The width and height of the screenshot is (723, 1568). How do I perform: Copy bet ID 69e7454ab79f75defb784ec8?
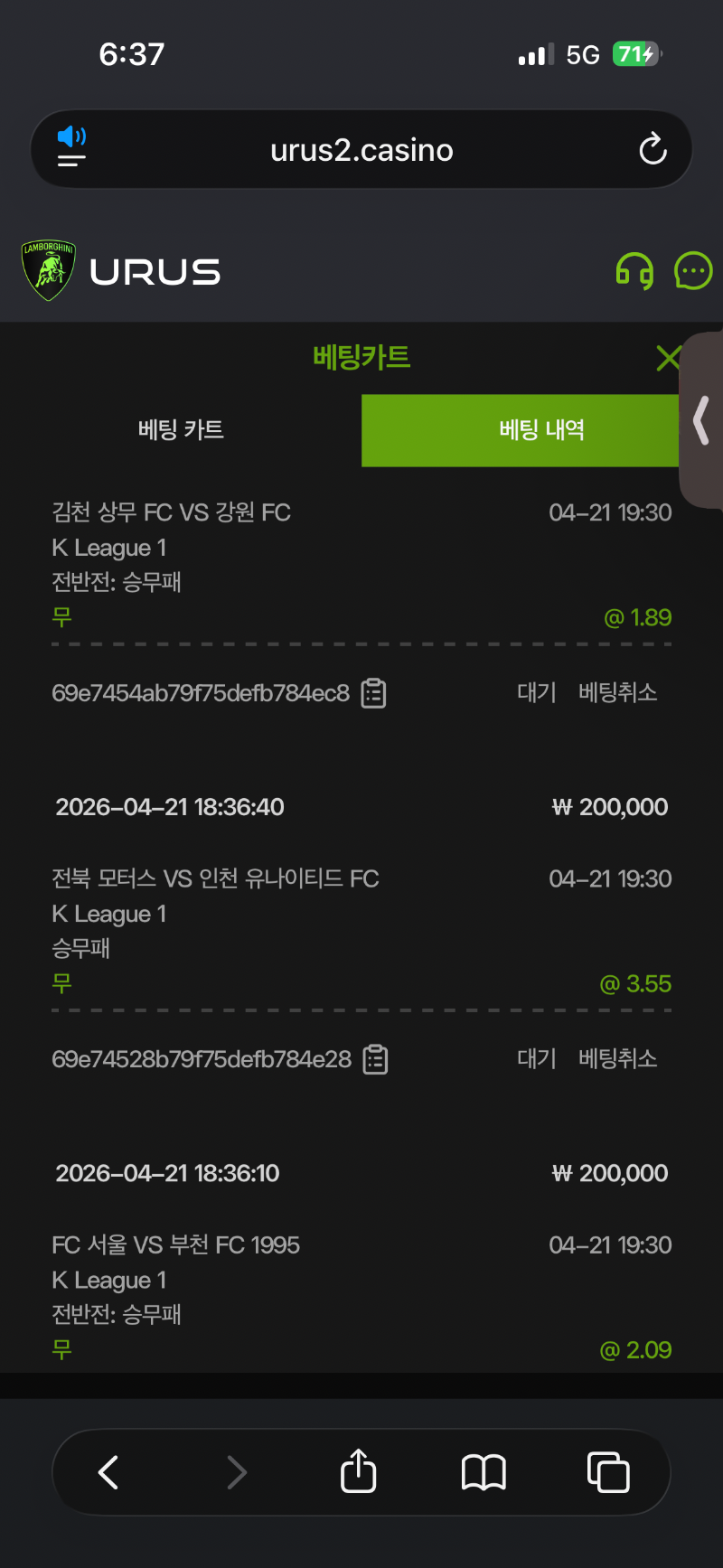(x=374, y=694)
